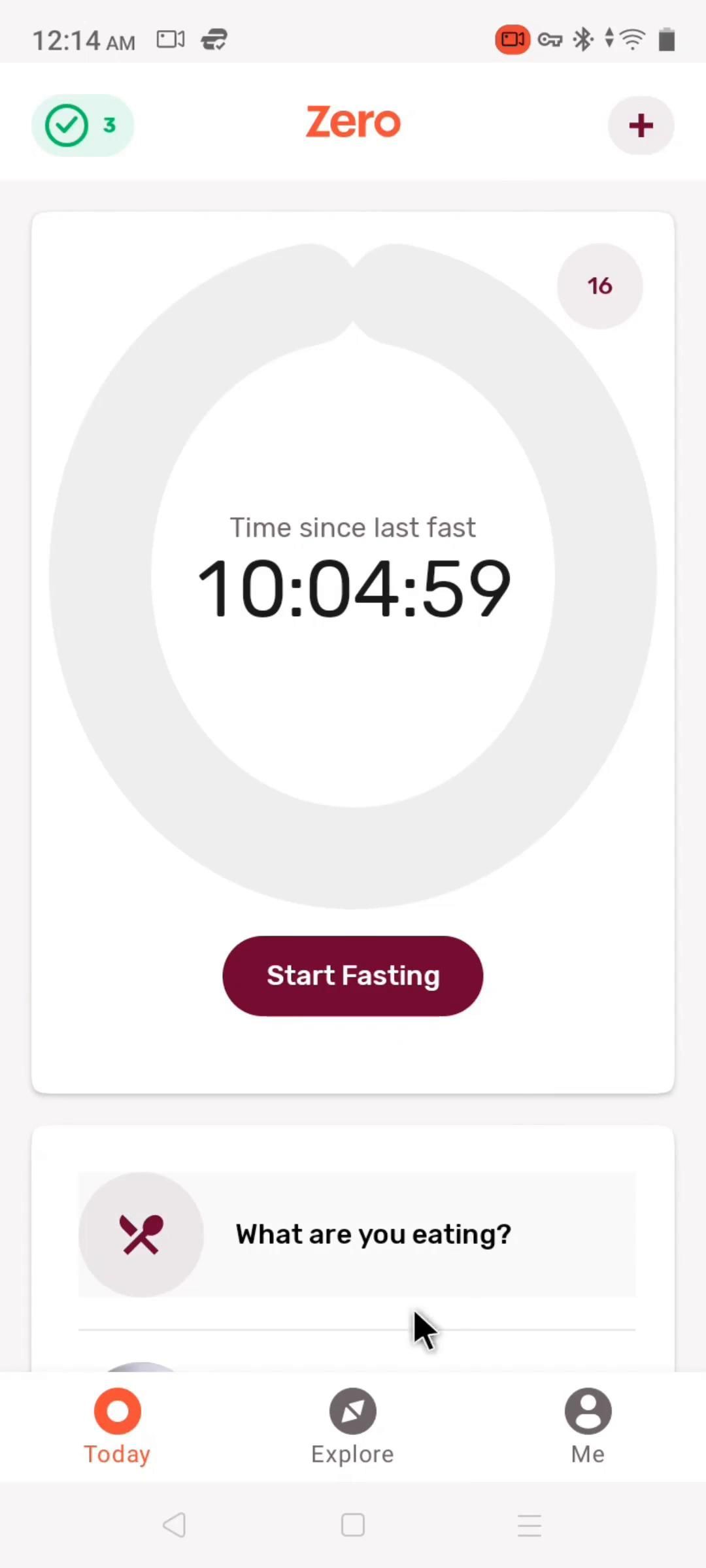Go to the device home screen
706x1568 pixels.
coord(353,1526)
